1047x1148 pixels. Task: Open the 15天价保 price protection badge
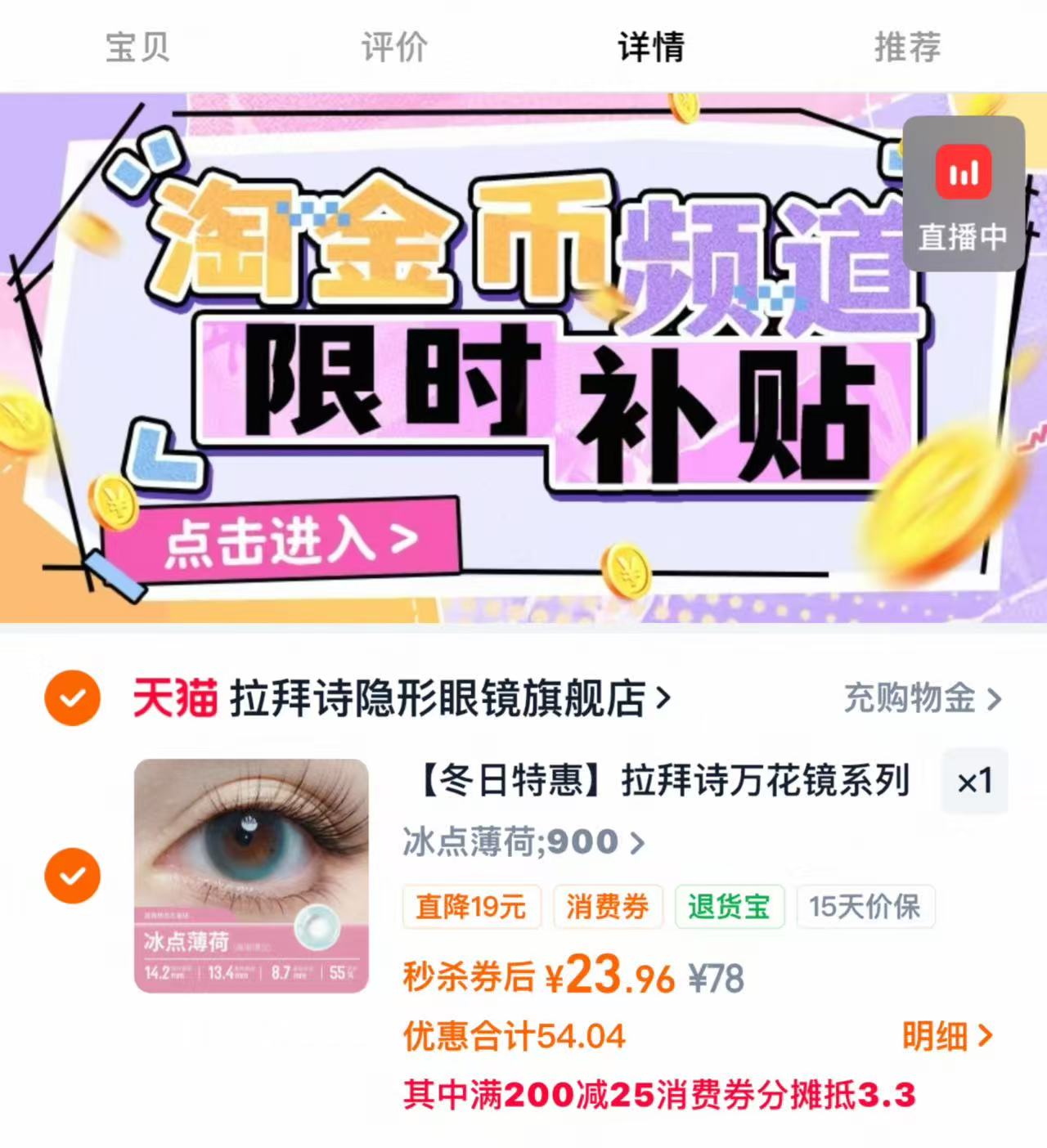coord(865,906)
